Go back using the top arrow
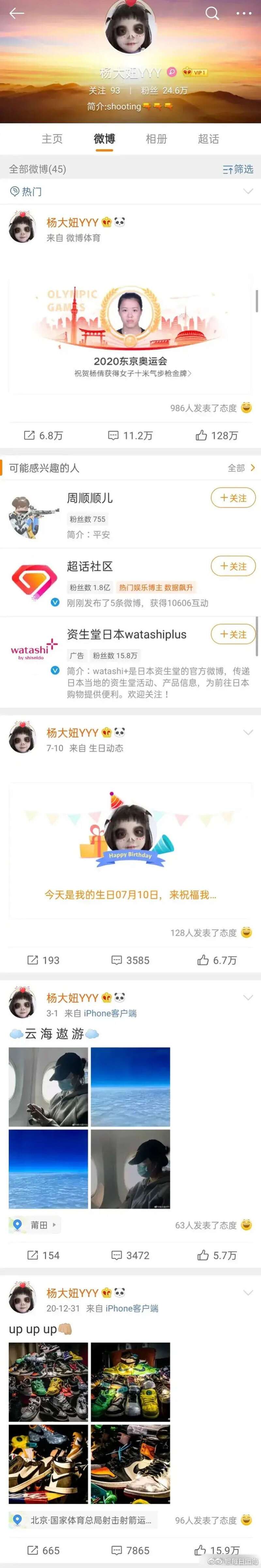261x1568 pixels. click(x=17, y=13)
